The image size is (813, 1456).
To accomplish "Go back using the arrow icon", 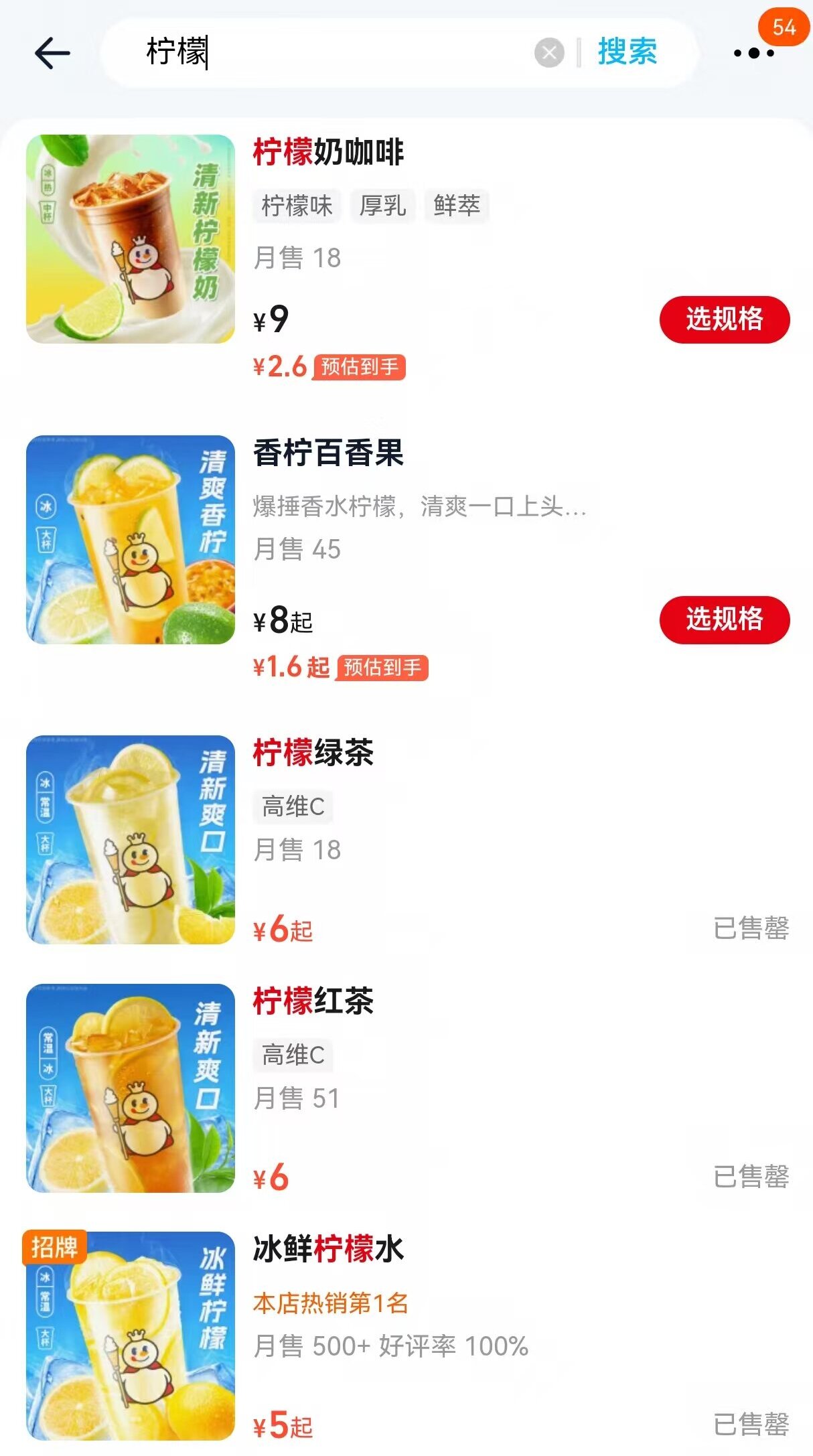I will click(x=52, y=53).
